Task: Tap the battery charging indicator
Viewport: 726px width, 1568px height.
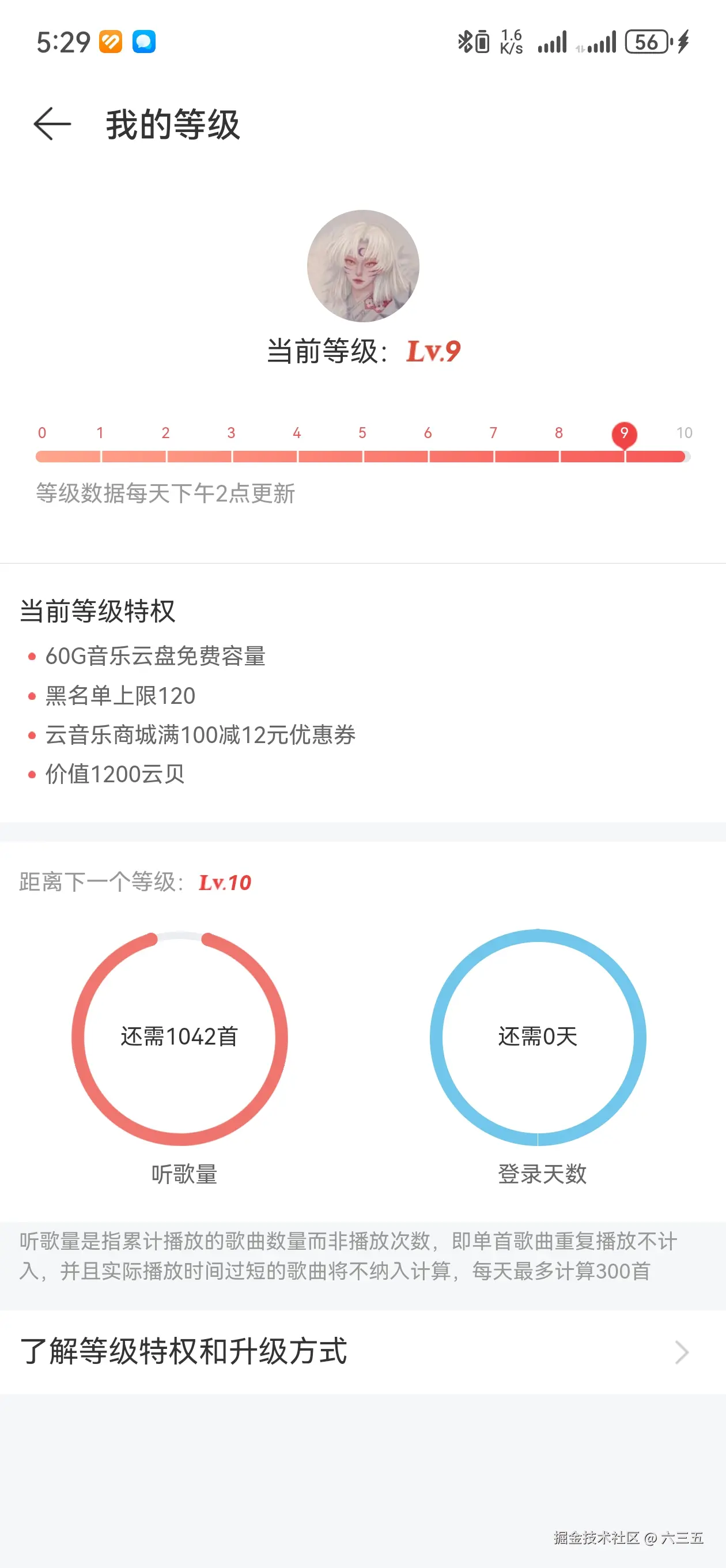Action: tap(682, 42)
